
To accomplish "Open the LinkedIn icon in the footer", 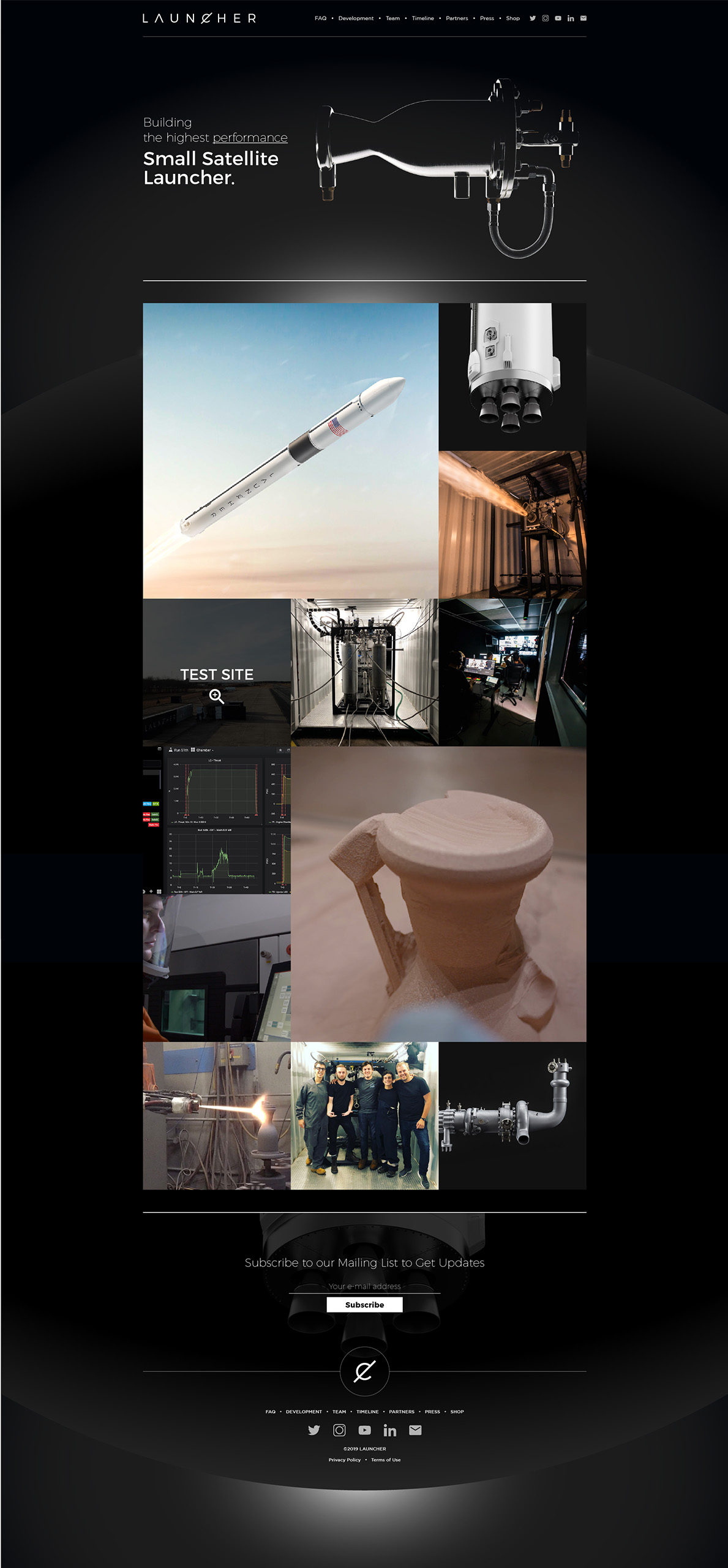I will 389,1430.
